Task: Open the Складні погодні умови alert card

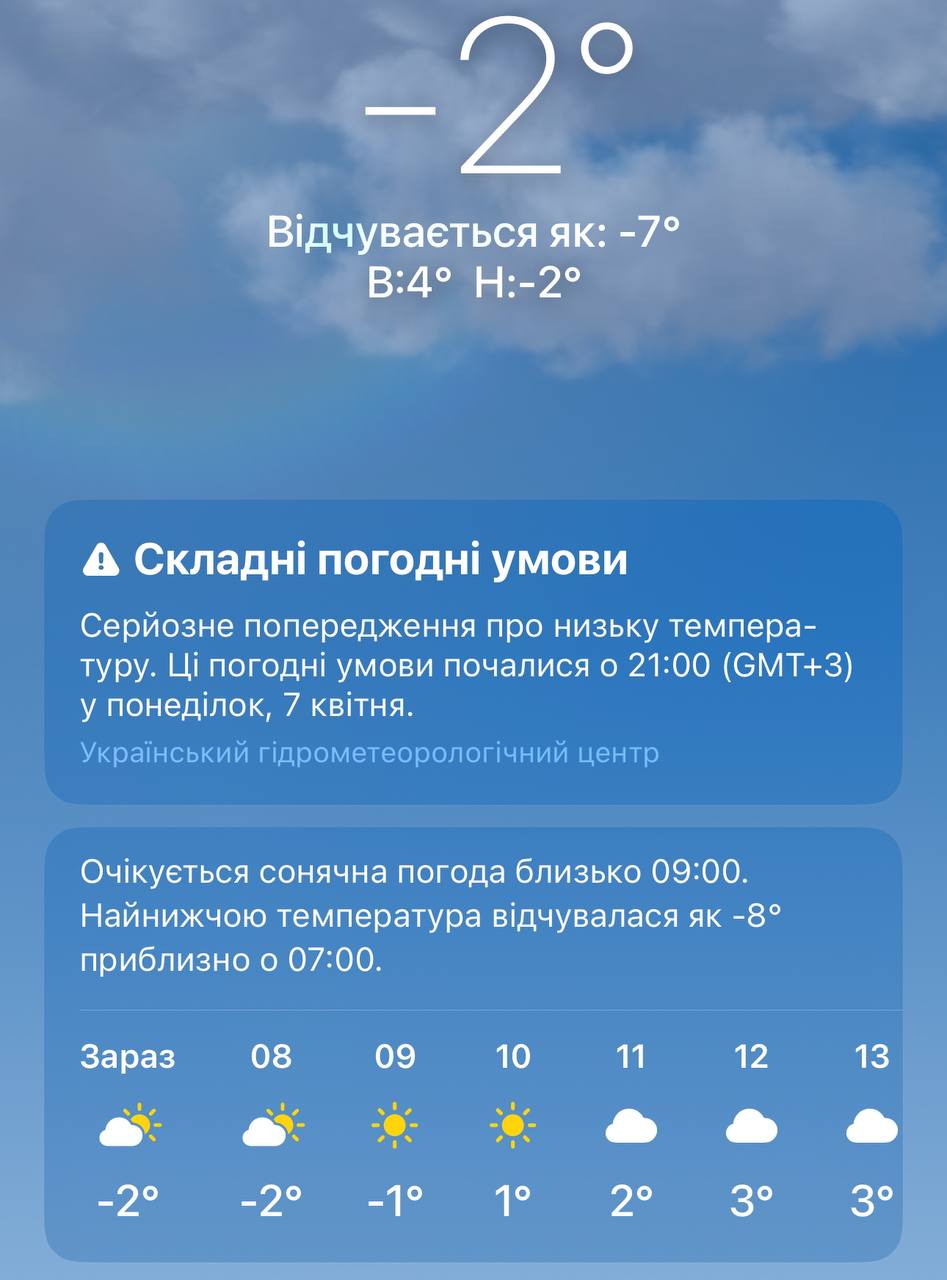Action: (472, 630)
